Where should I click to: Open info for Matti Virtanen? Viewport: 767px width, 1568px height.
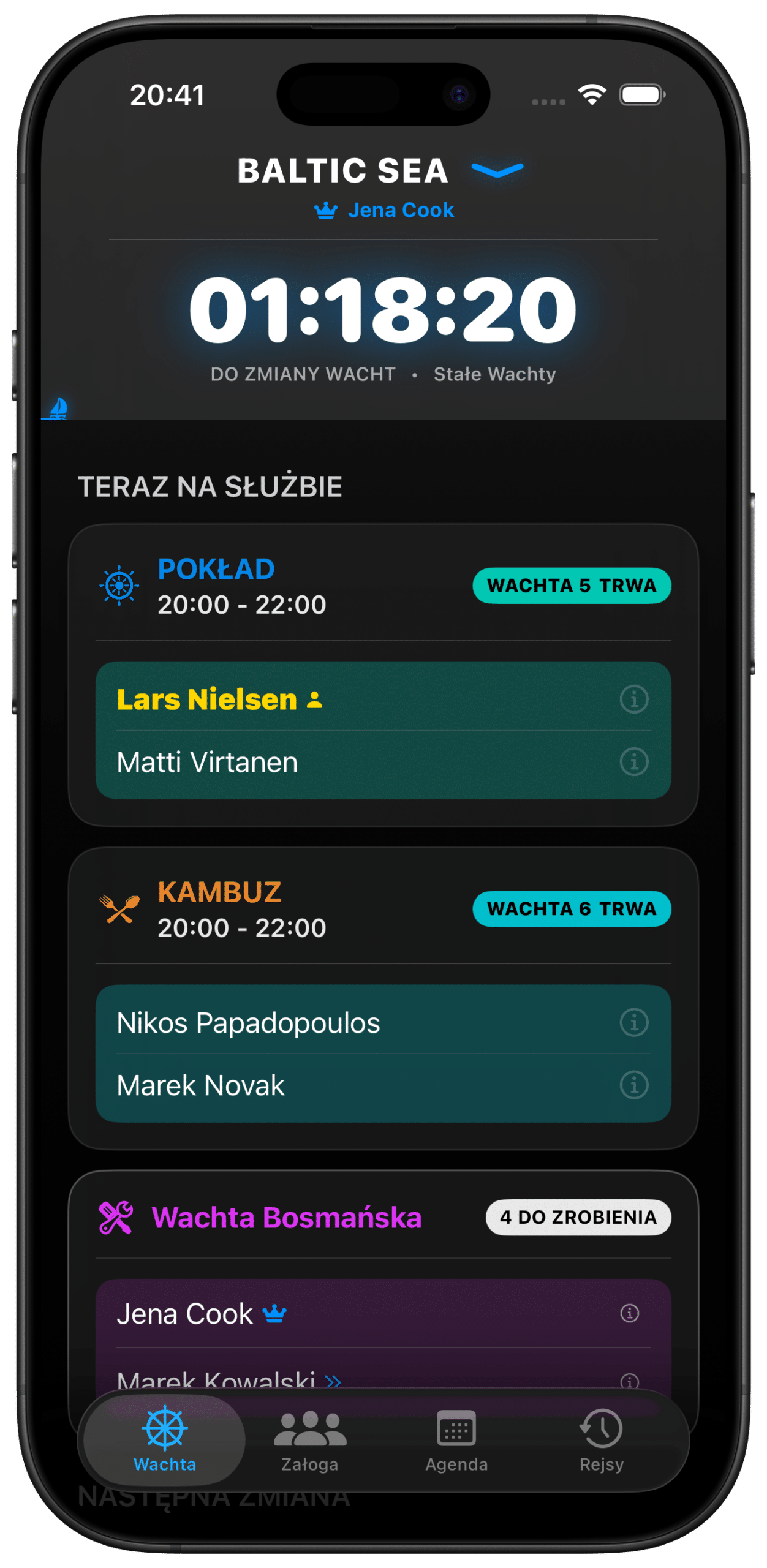[634, 762]
